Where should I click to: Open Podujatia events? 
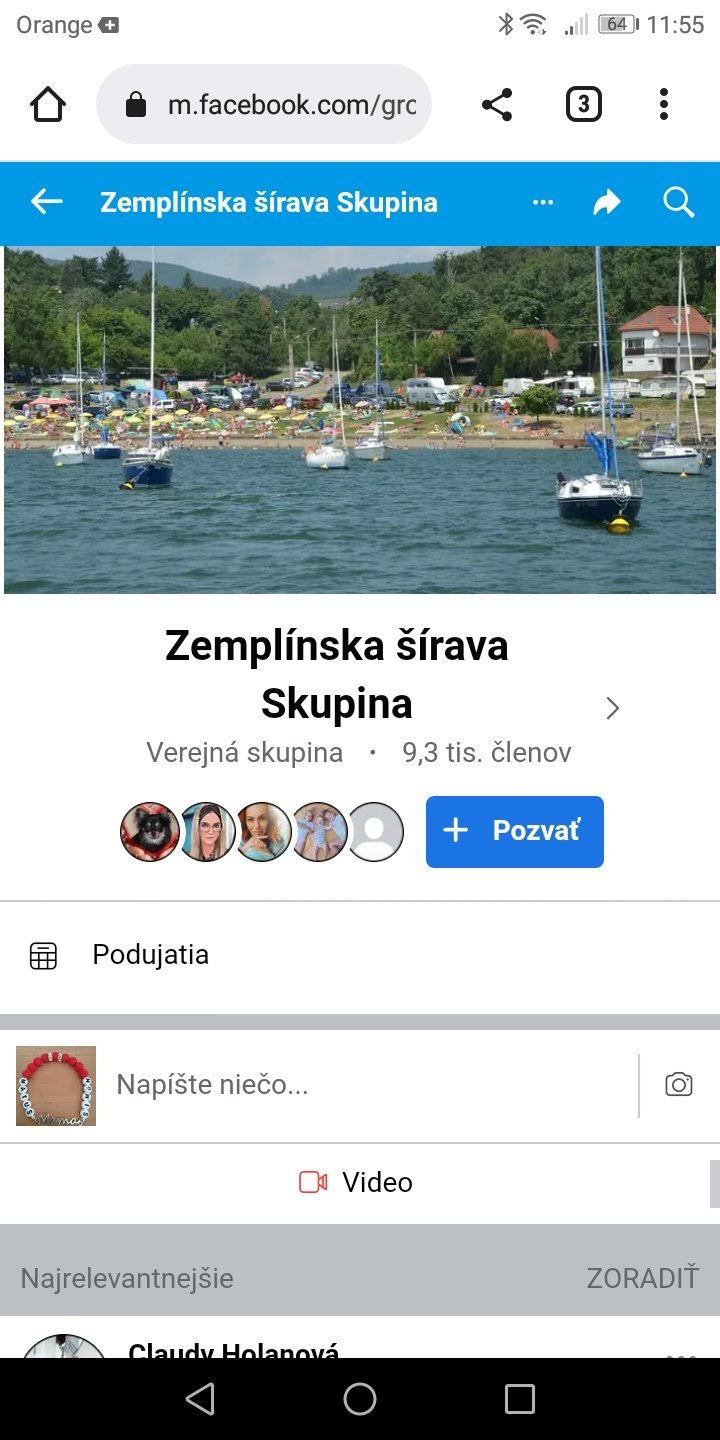[x=150, y=955]
